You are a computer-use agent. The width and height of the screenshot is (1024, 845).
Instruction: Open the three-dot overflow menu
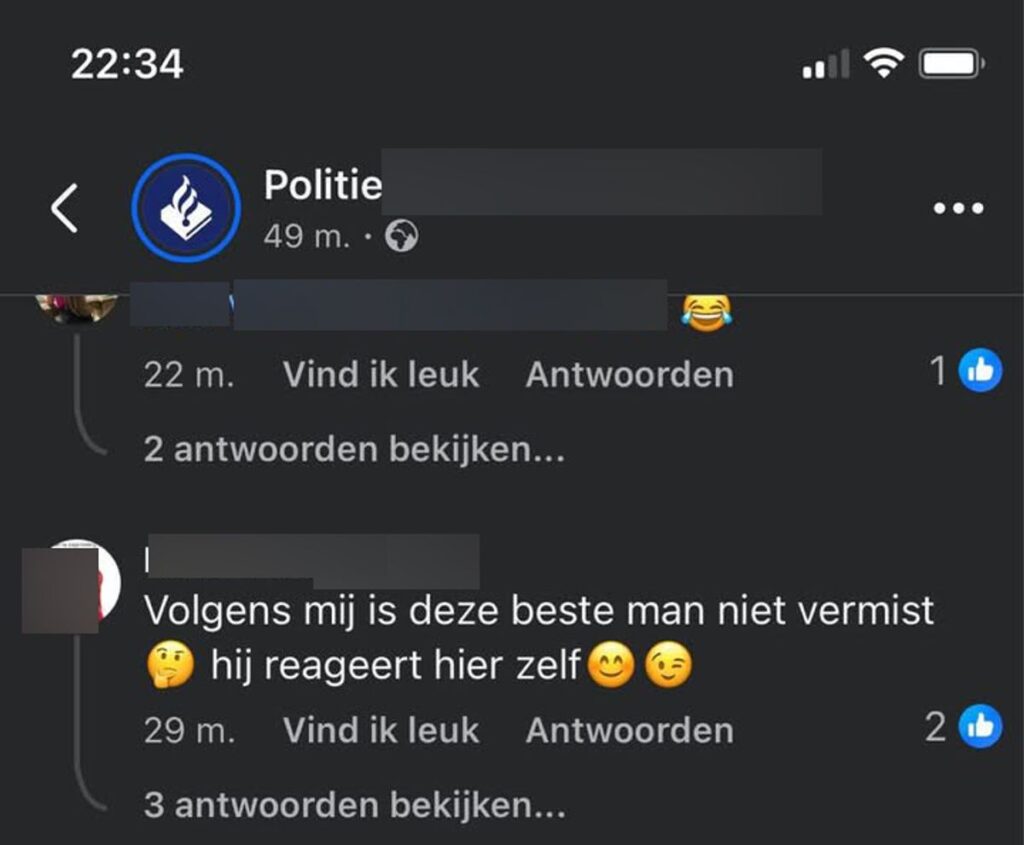click(957, 208)
